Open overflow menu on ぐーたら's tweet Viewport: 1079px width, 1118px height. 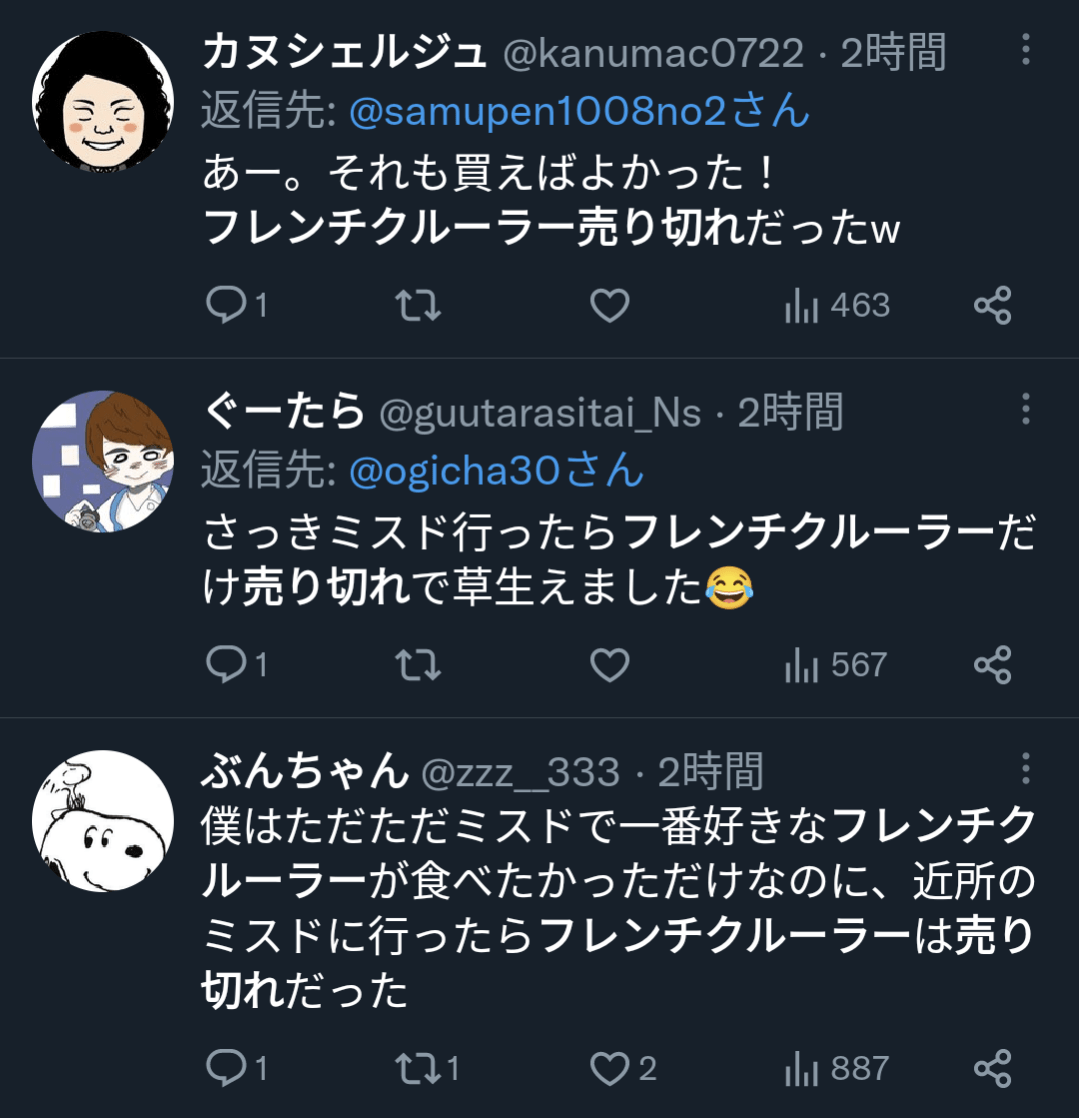pyautogui.click(x=1025, y=409)
